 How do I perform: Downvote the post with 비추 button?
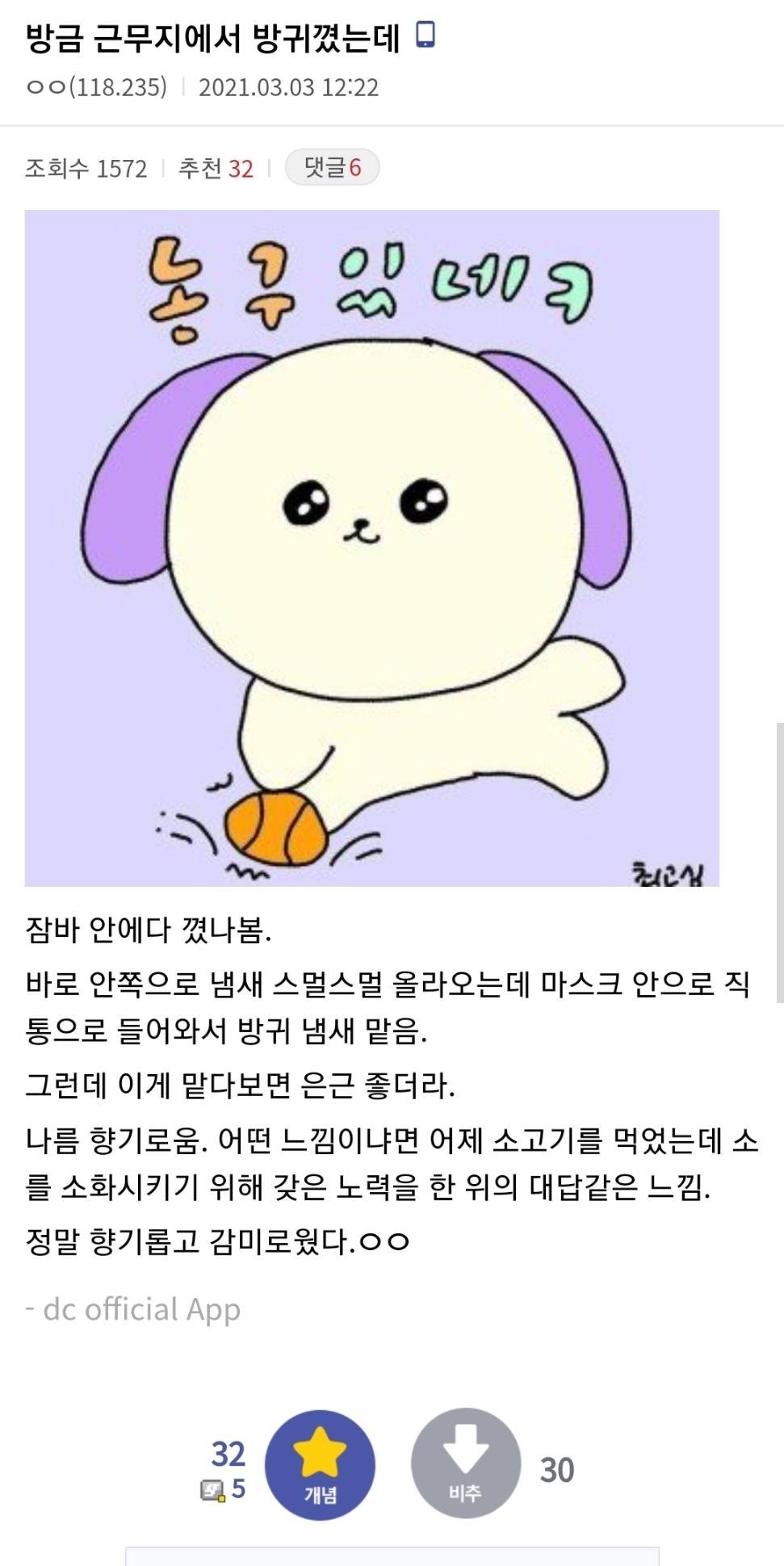point(466,1464)
